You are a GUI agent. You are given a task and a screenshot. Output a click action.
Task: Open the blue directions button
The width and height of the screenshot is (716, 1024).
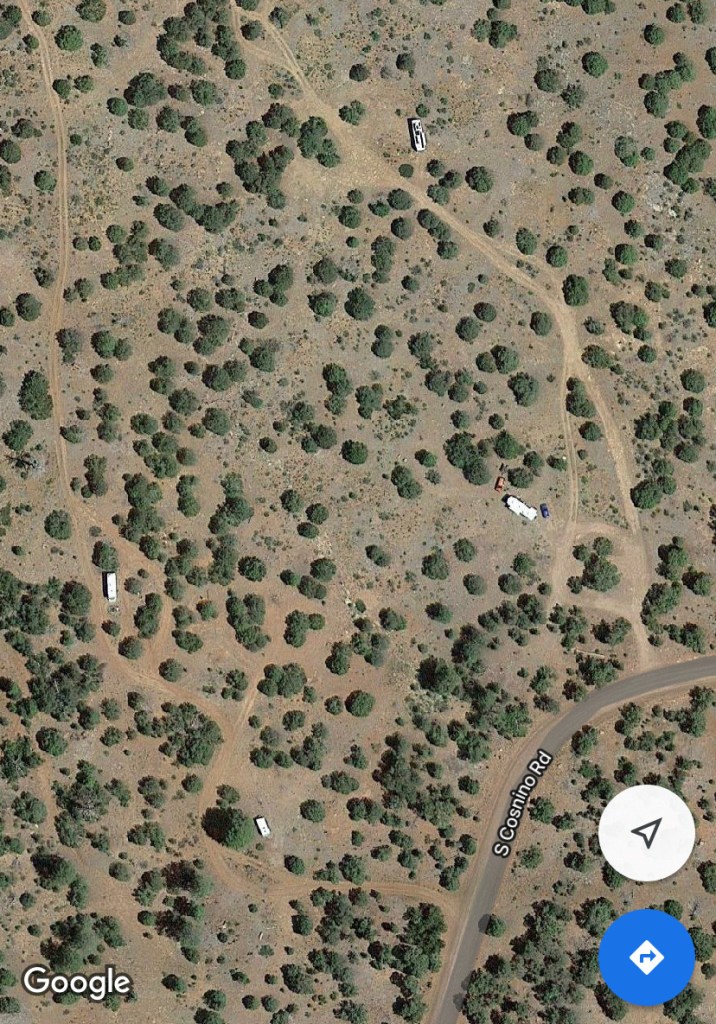(646, 957)
